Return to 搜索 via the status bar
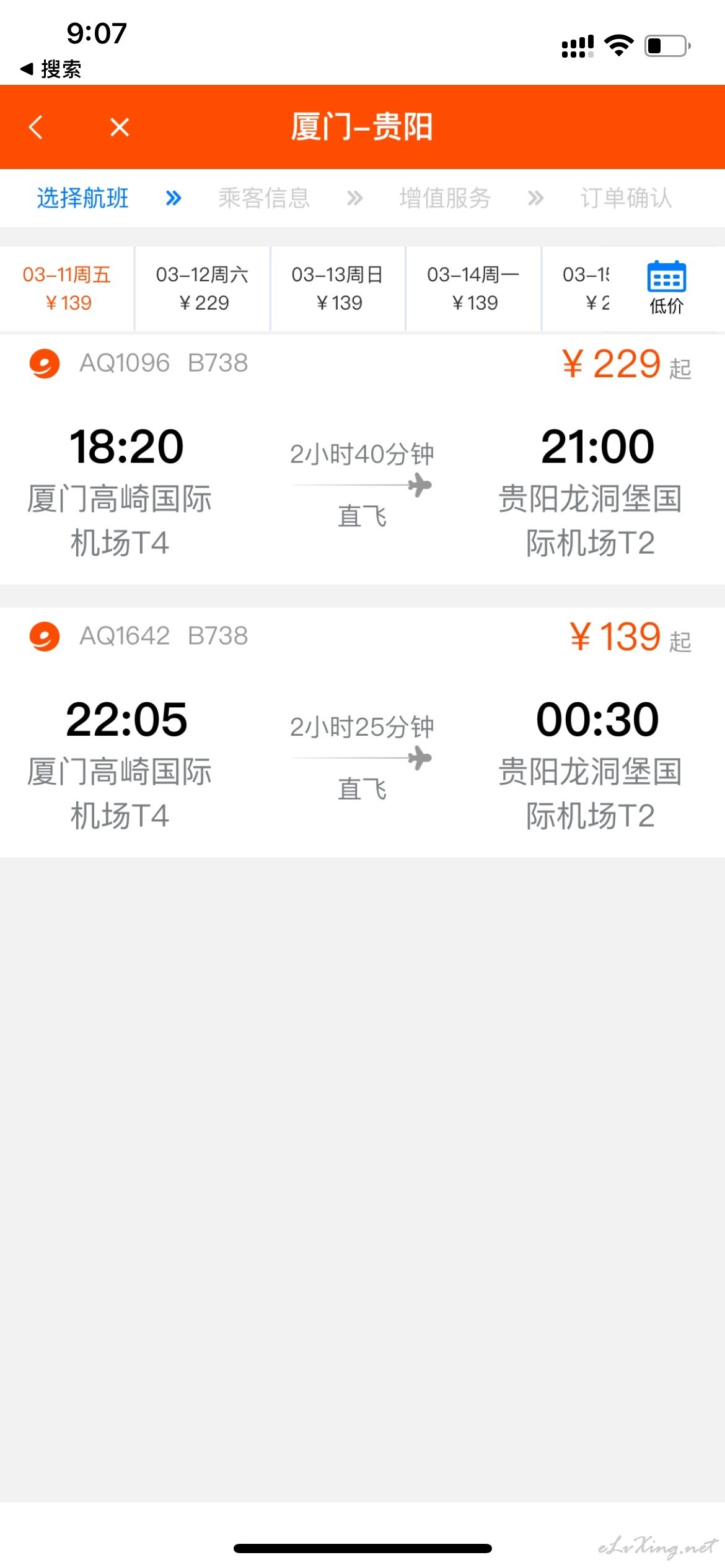 coord(51,69)
